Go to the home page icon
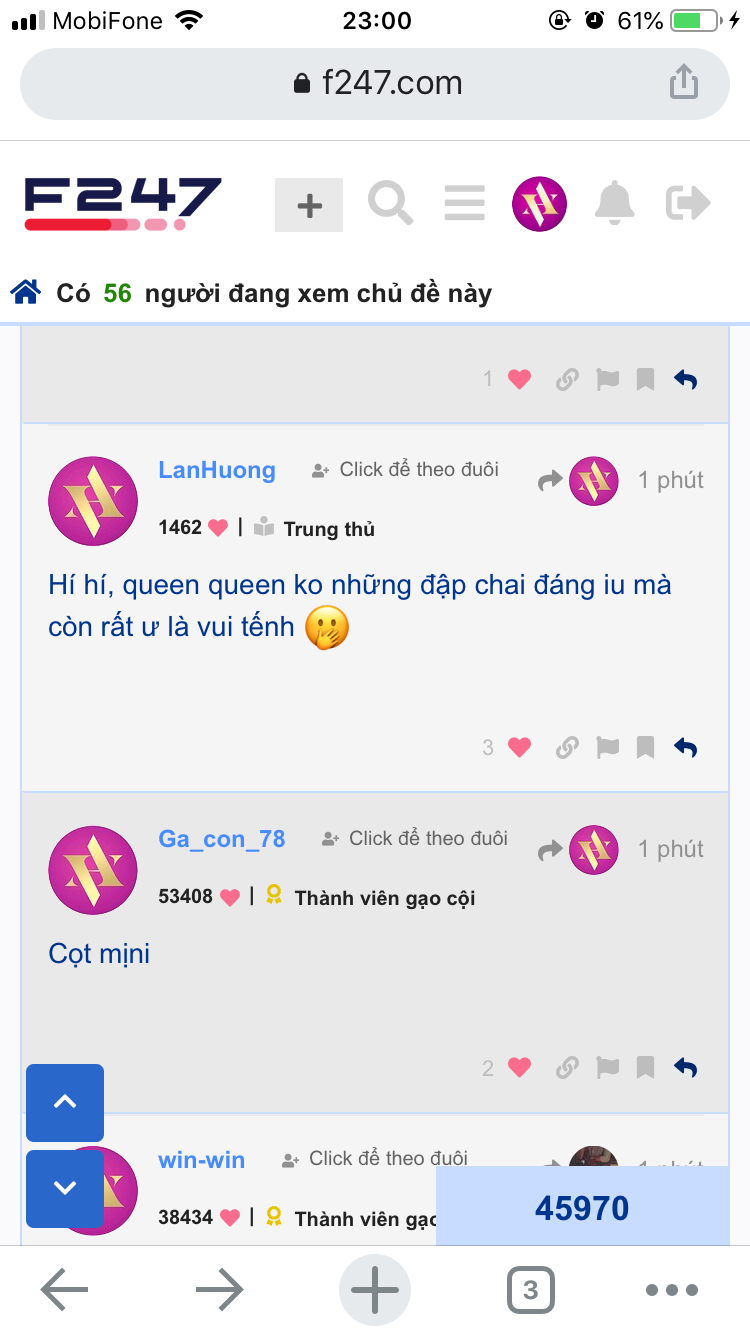The height and width of the screenshot is (1334, 750). coord(26,293)
